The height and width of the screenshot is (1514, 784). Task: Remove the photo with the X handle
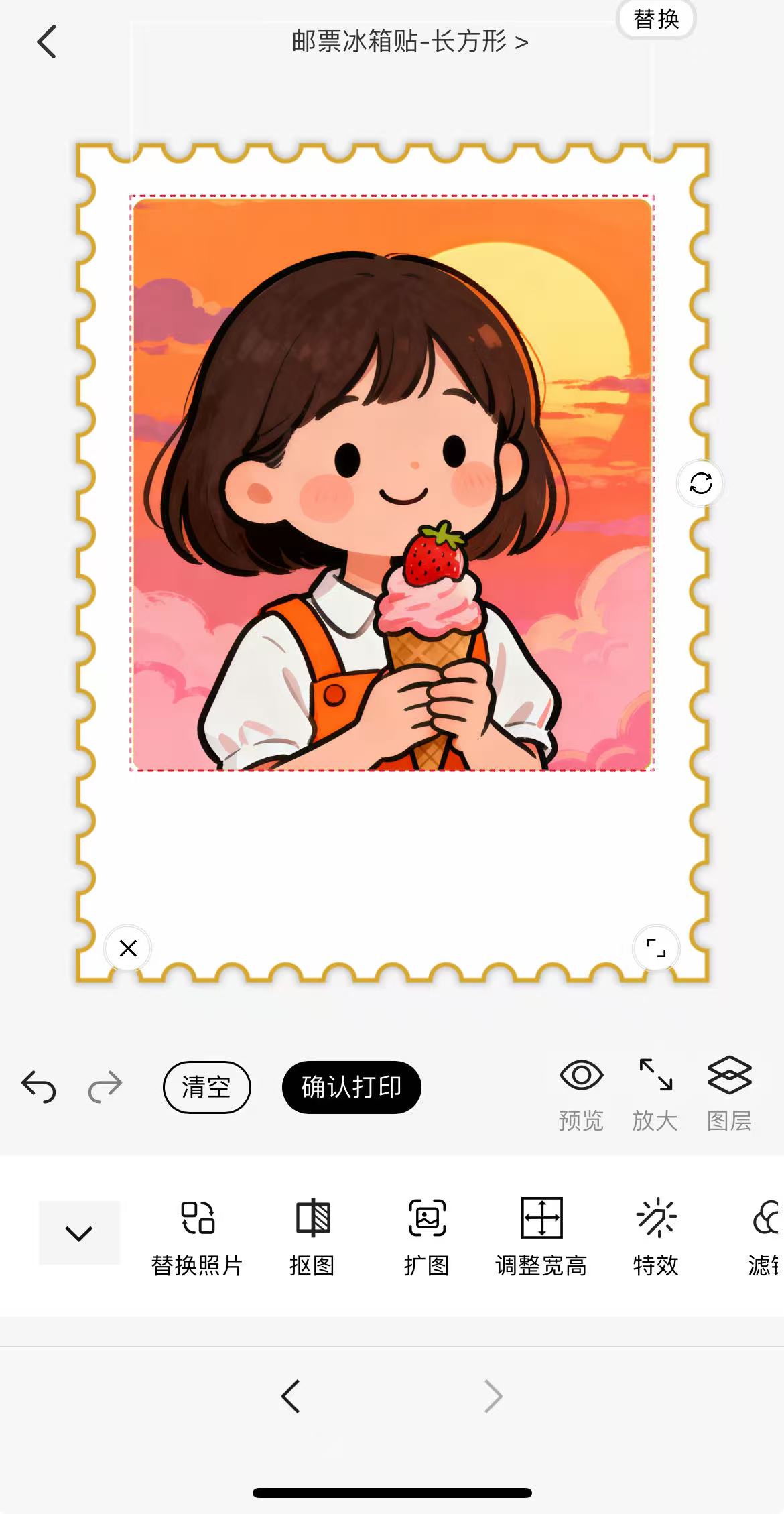pyautogui.click(x=128, y=948)
